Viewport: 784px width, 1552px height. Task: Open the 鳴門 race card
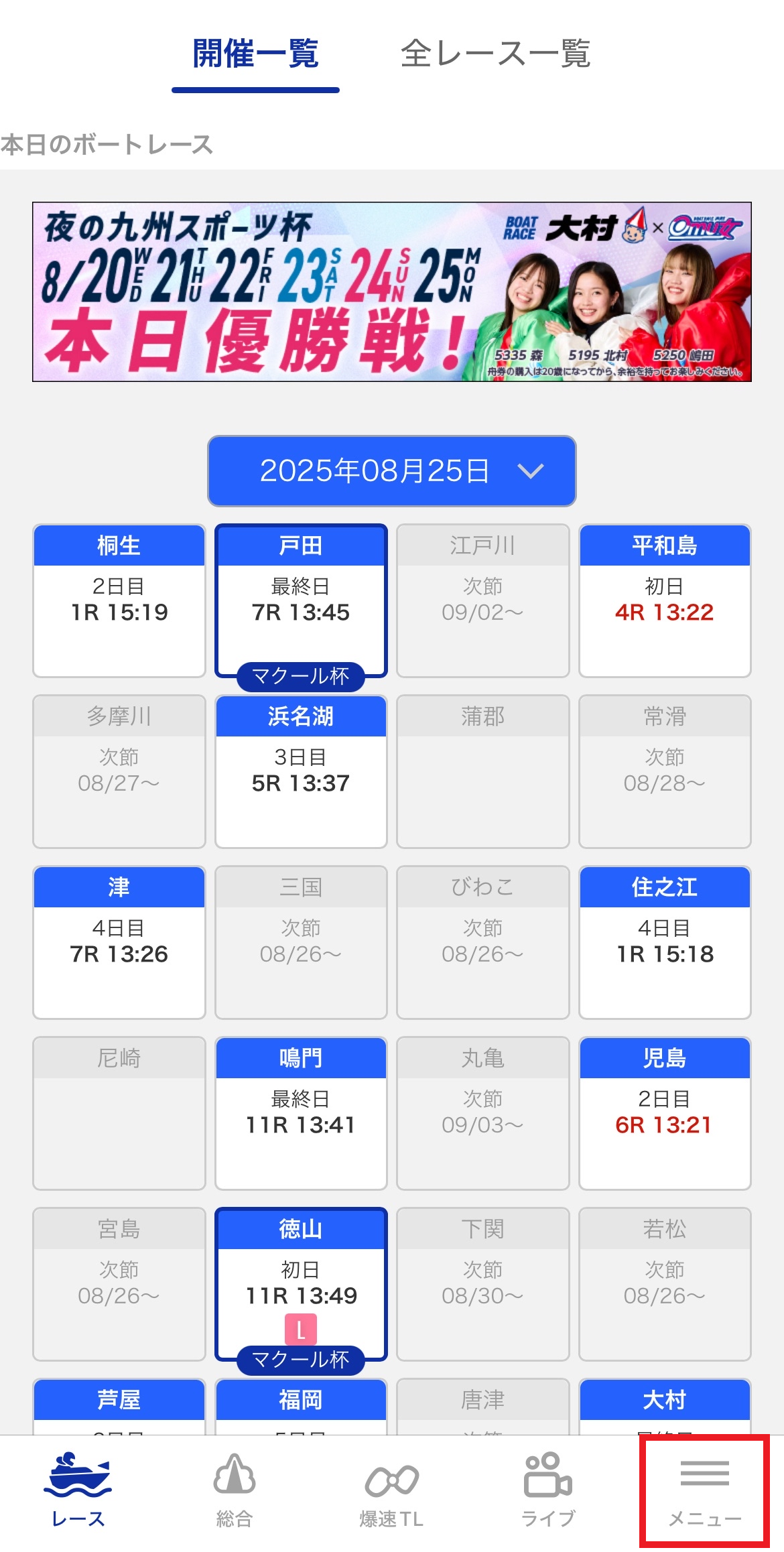tap(301, 1113)
